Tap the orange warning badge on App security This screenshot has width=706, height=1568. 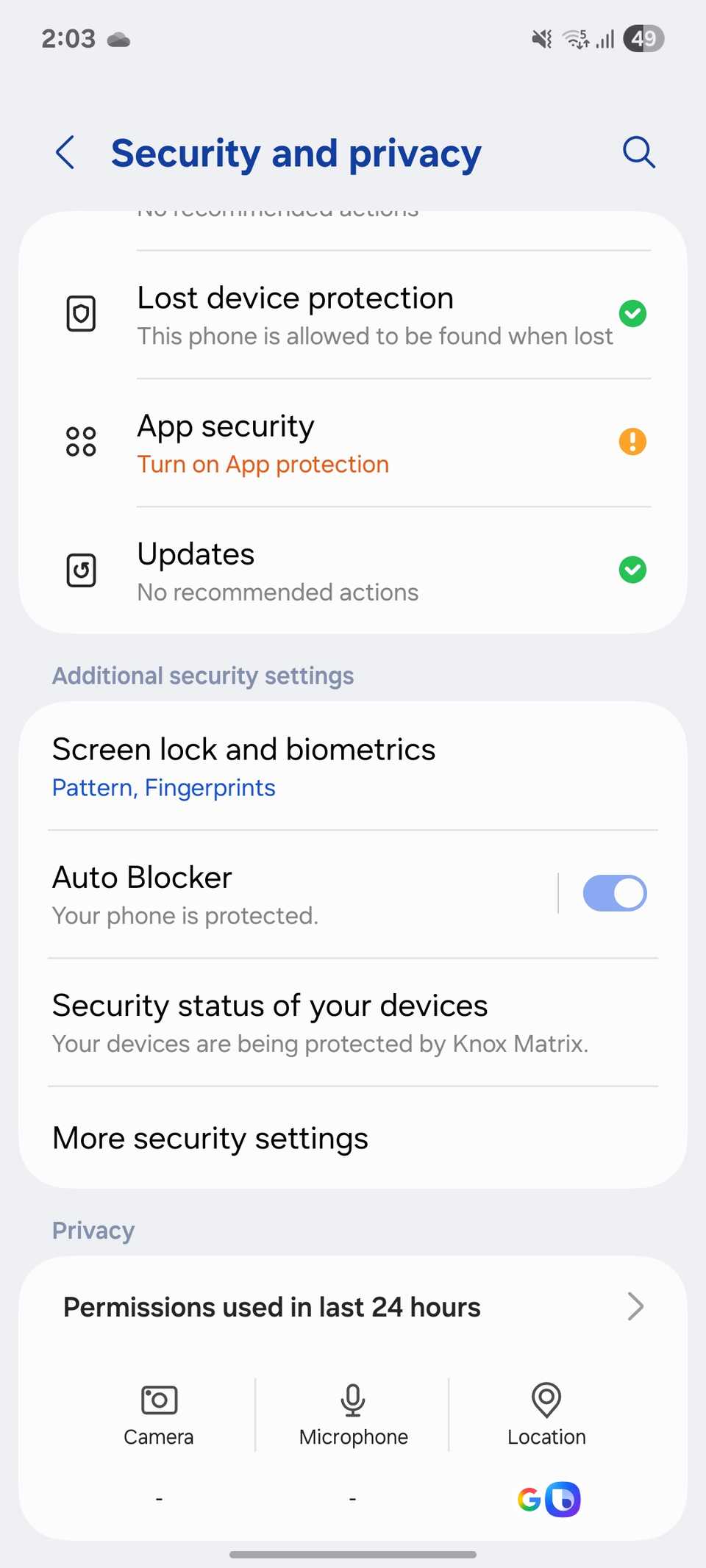(632, 441)
